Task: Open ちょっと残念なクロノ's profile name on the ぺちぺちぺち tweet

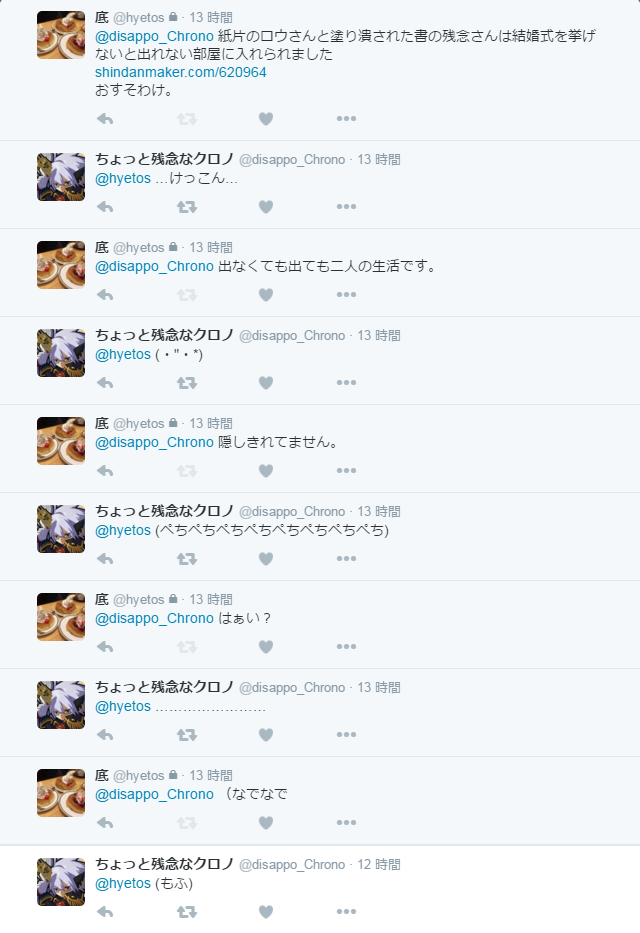Action: point(164,511)
